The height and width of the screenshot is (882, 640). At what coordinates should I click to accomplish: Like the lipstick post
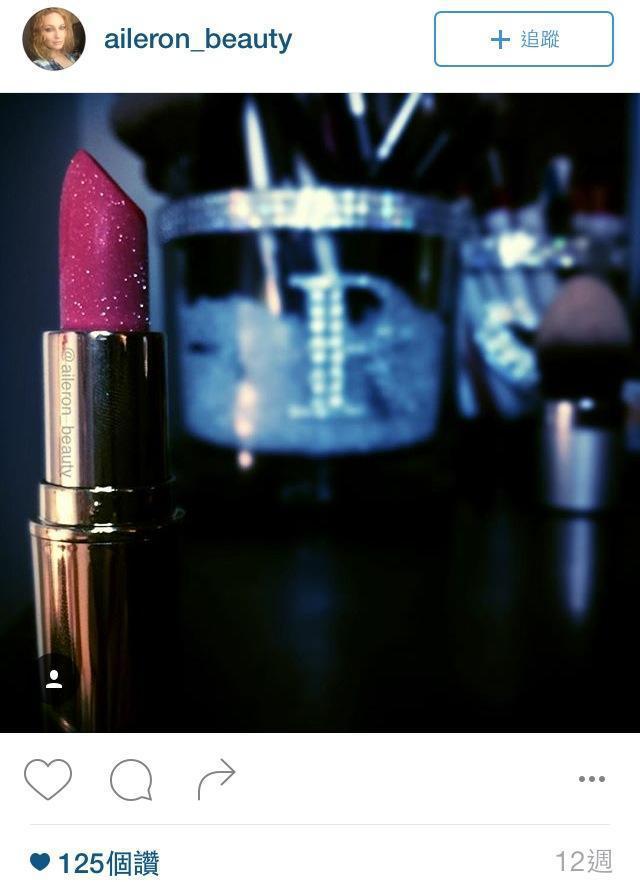coord(48,779)
